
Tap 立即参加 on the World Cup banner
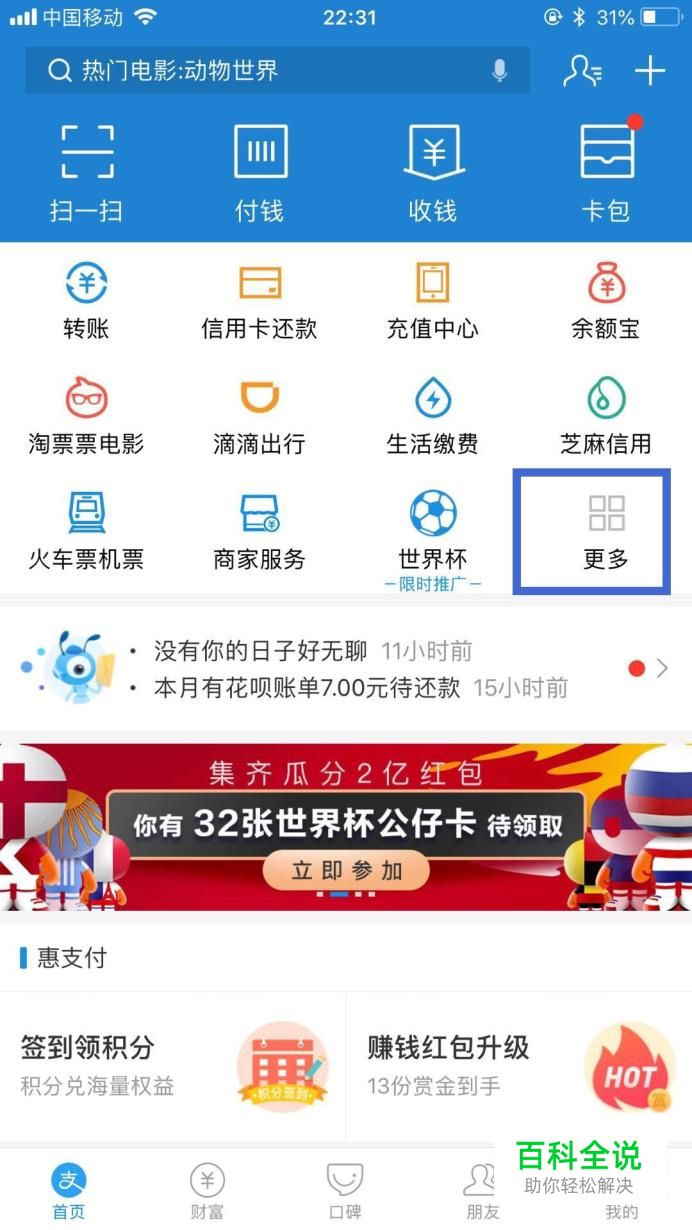click(x=346, y=871)
